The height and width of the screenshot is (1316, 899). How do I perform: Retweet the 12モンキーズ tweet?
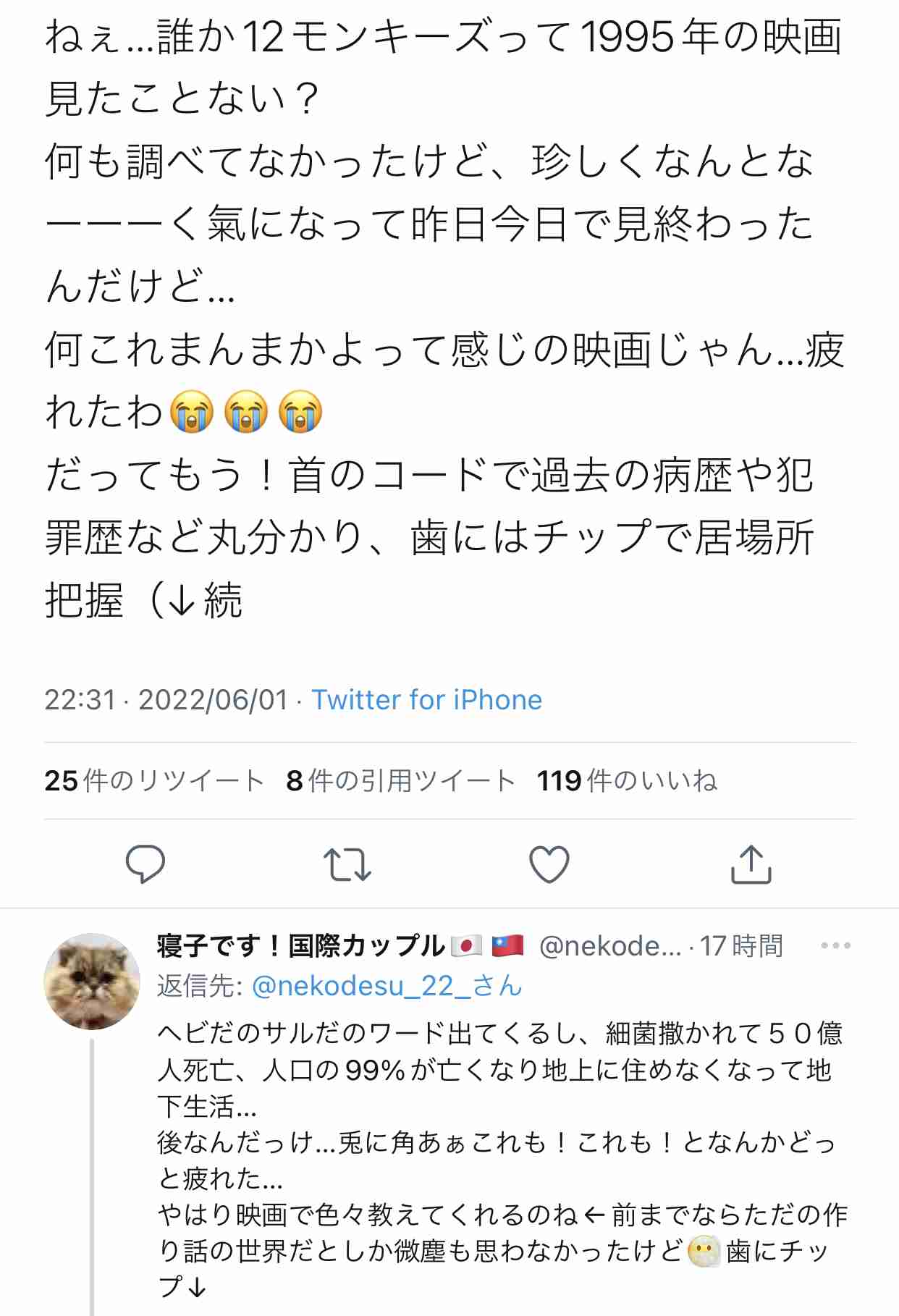[x=347, y=864]
